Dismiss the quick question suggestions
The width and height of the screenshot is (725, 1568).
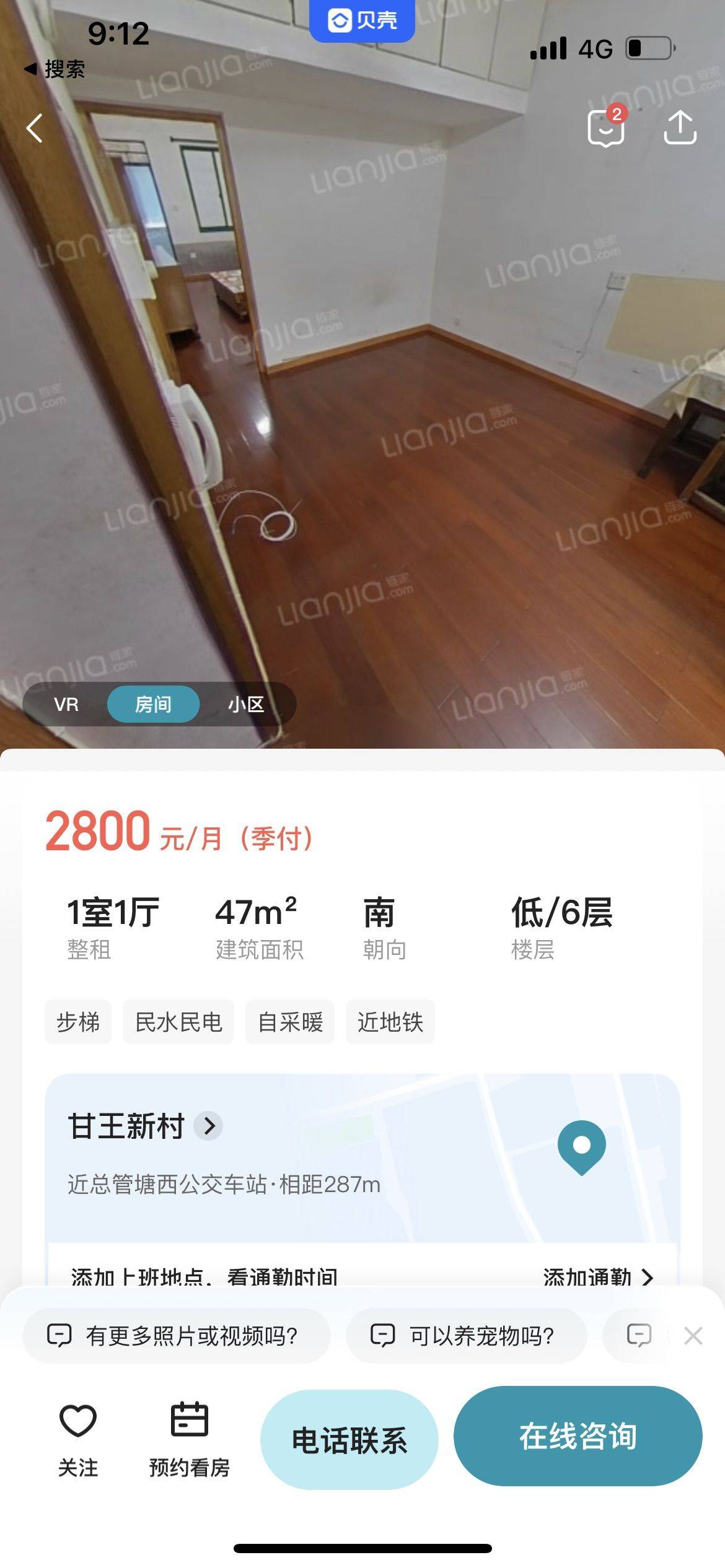(x=693, y=1336)
